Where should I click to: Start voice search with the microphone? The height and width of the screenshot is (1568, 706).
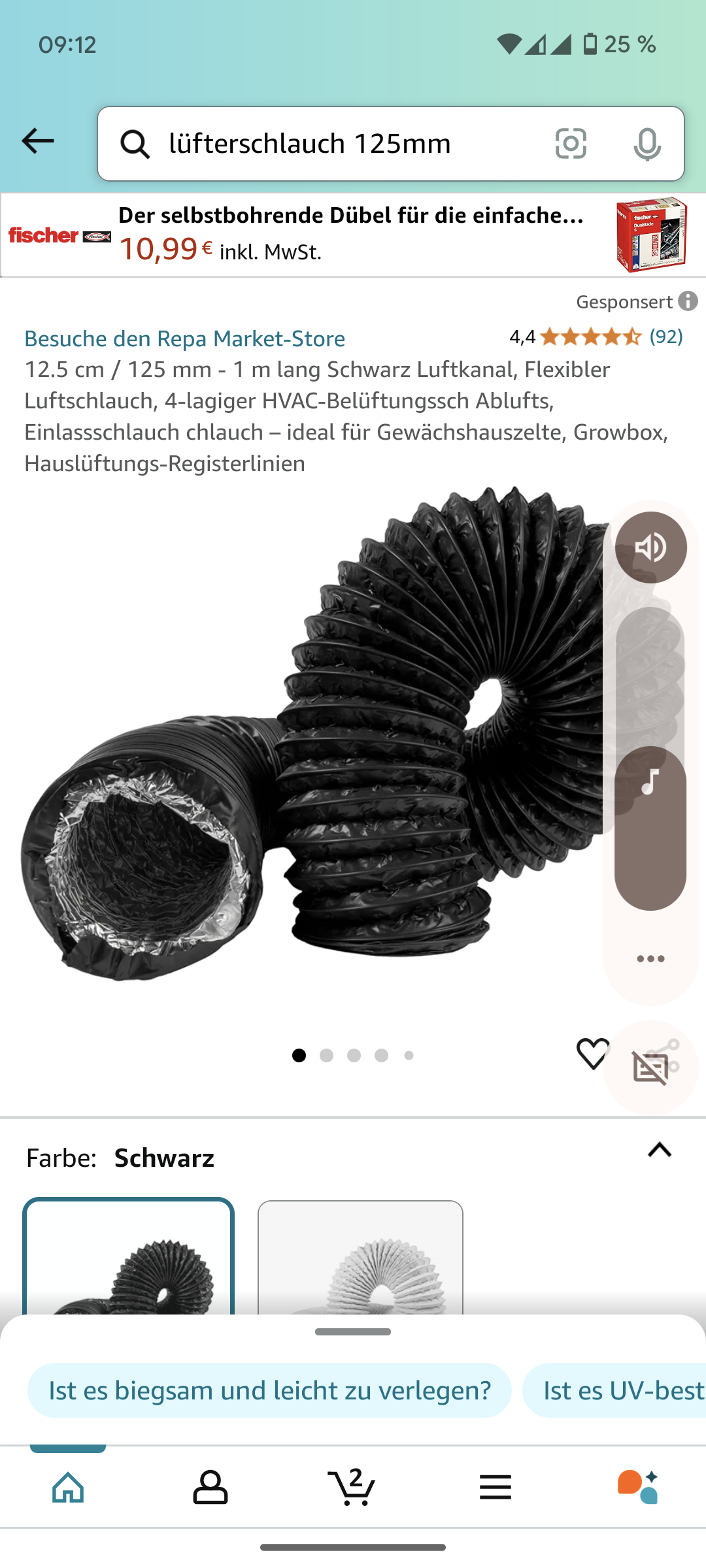[647, 144]
